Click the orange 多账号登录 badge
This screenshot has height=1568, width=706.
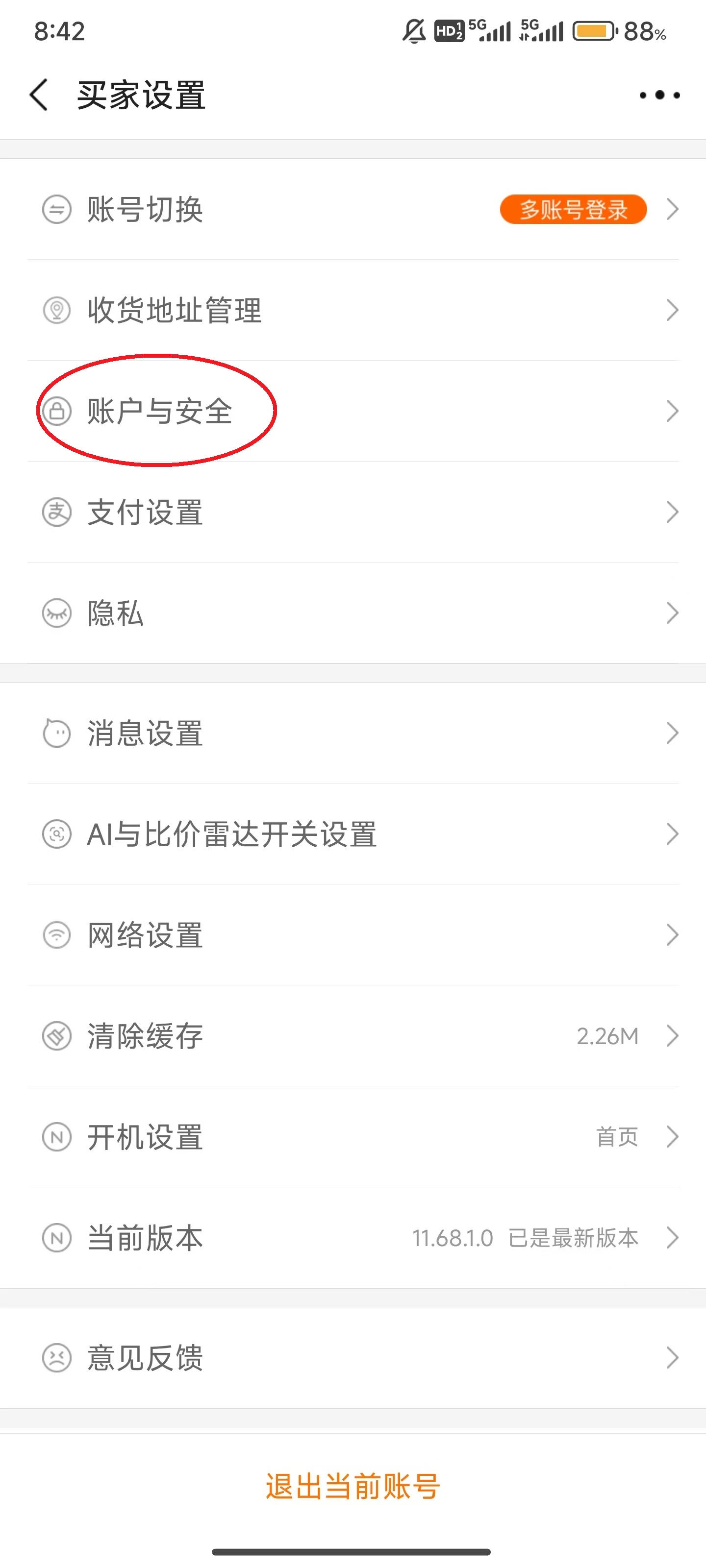573,209
